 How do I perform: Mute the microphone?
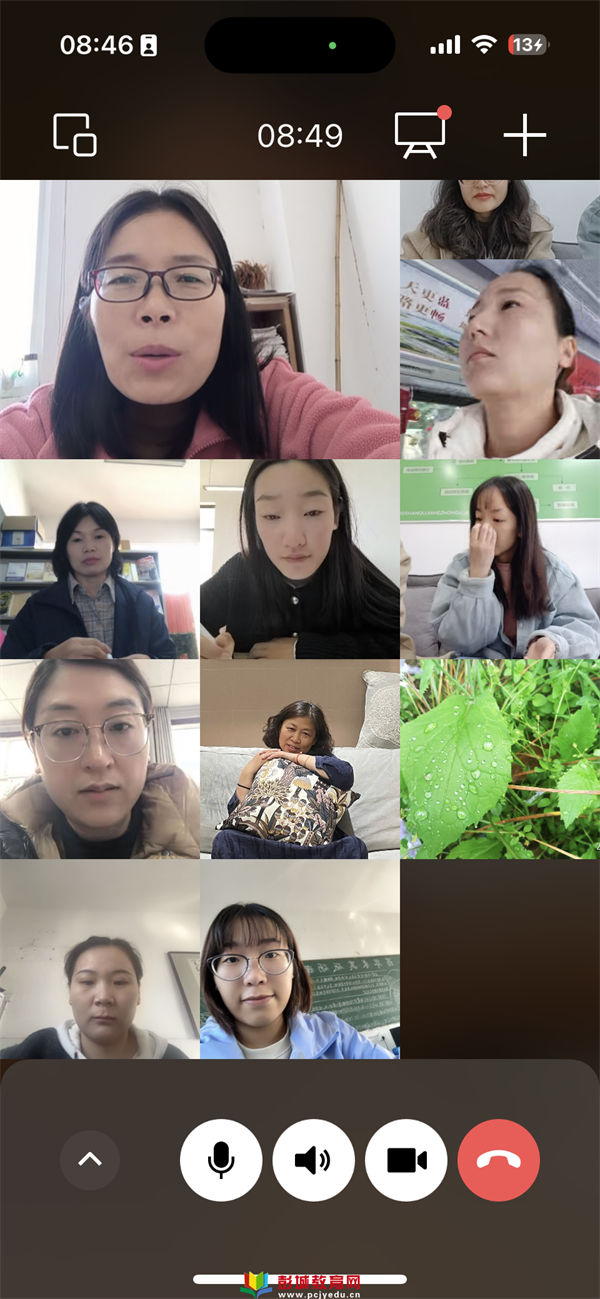pyautogui.click(x=221, y=1160)
